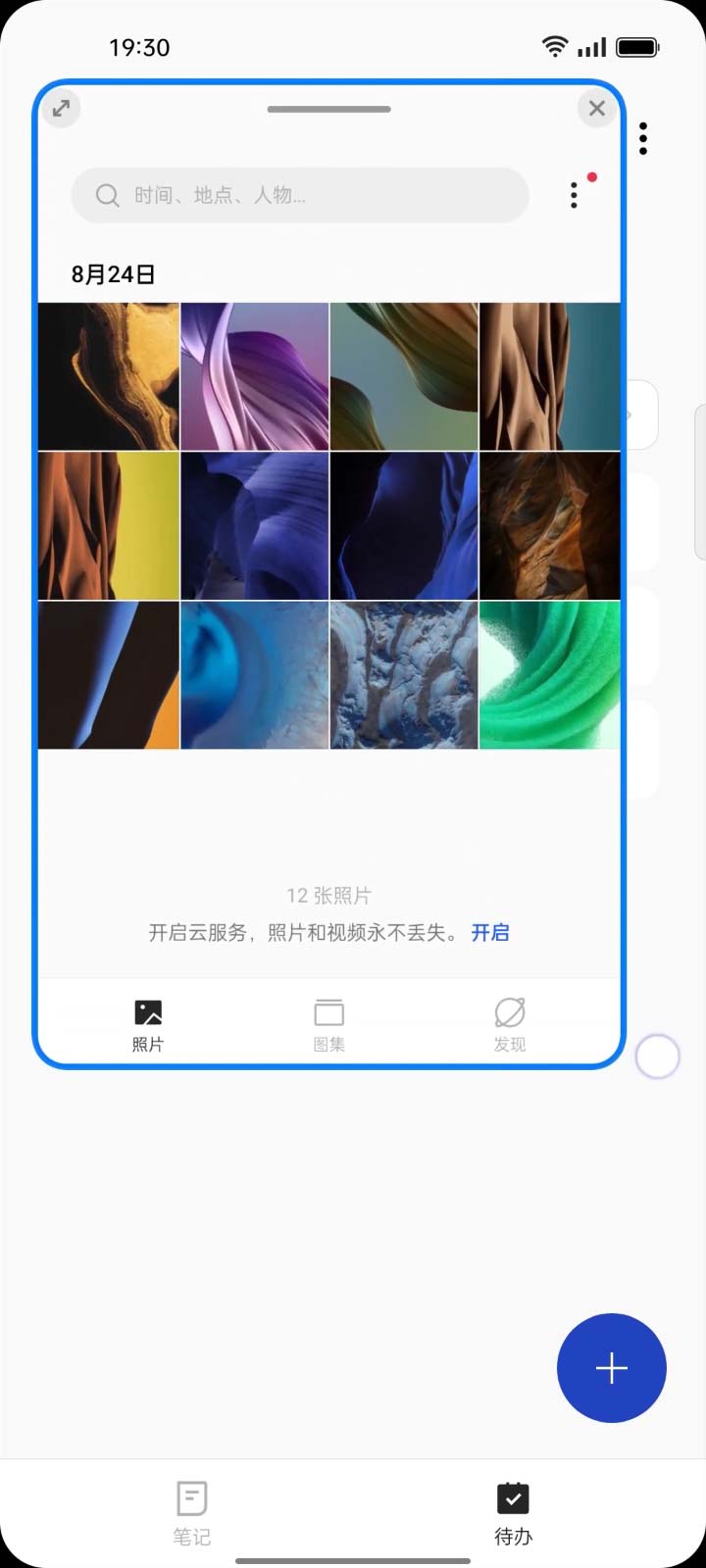Open the notes app three-dot menu
This screenshot has width=706, height=1568.
tap(643, 138)
